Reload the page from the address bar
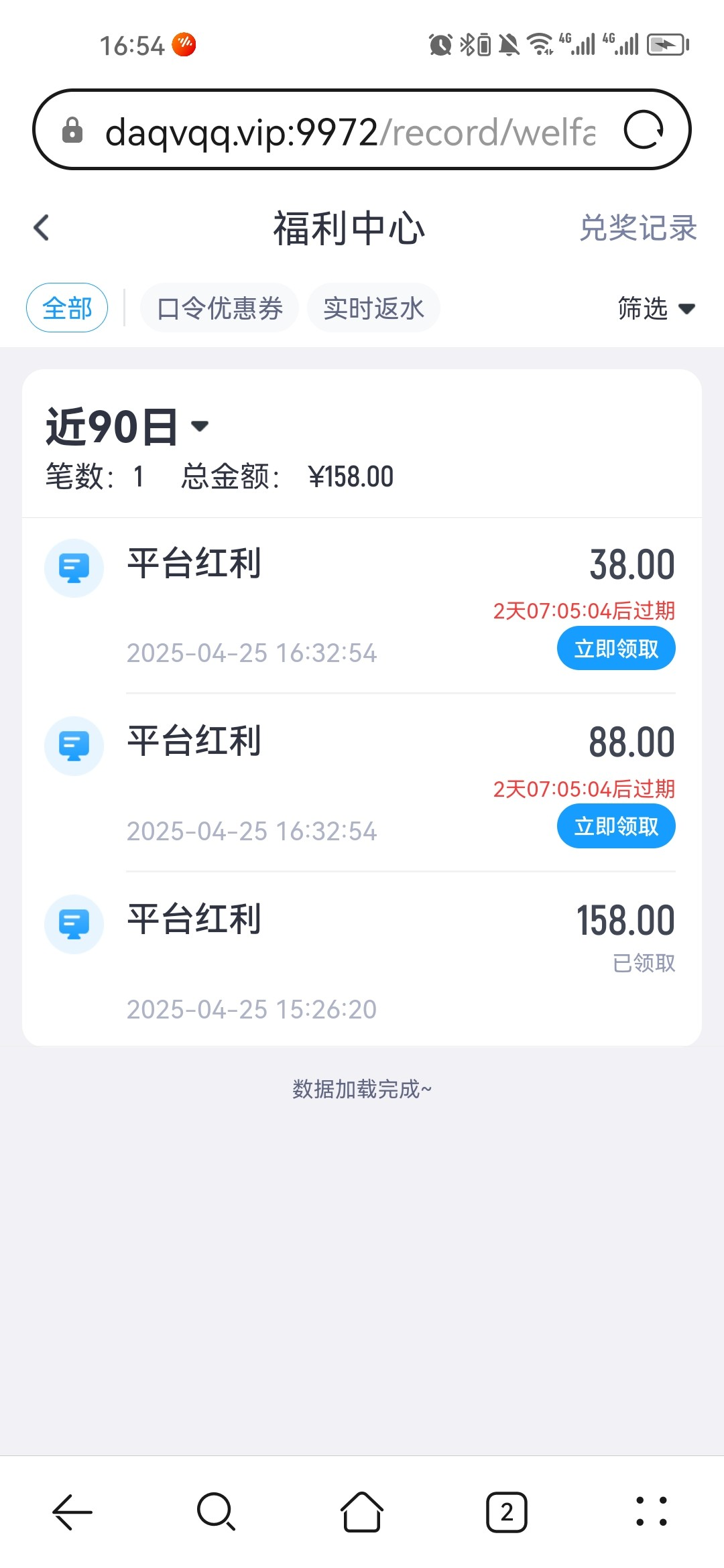724x1568 pixels. [x=644, y=129]
